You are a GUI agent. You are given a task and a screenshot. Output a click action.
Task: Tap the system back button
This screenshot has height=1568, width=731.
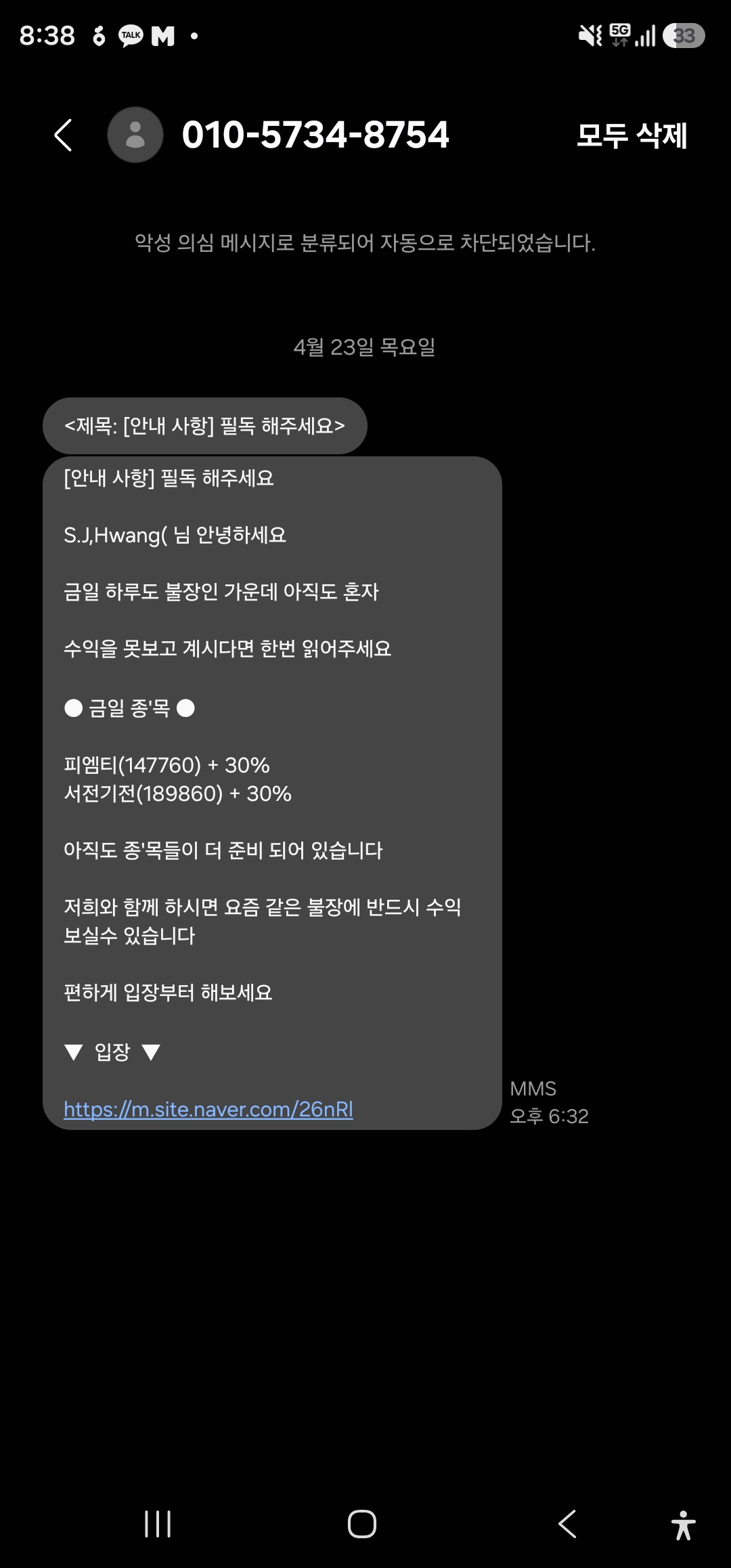pyautogui.click(x=567, y=1524)
